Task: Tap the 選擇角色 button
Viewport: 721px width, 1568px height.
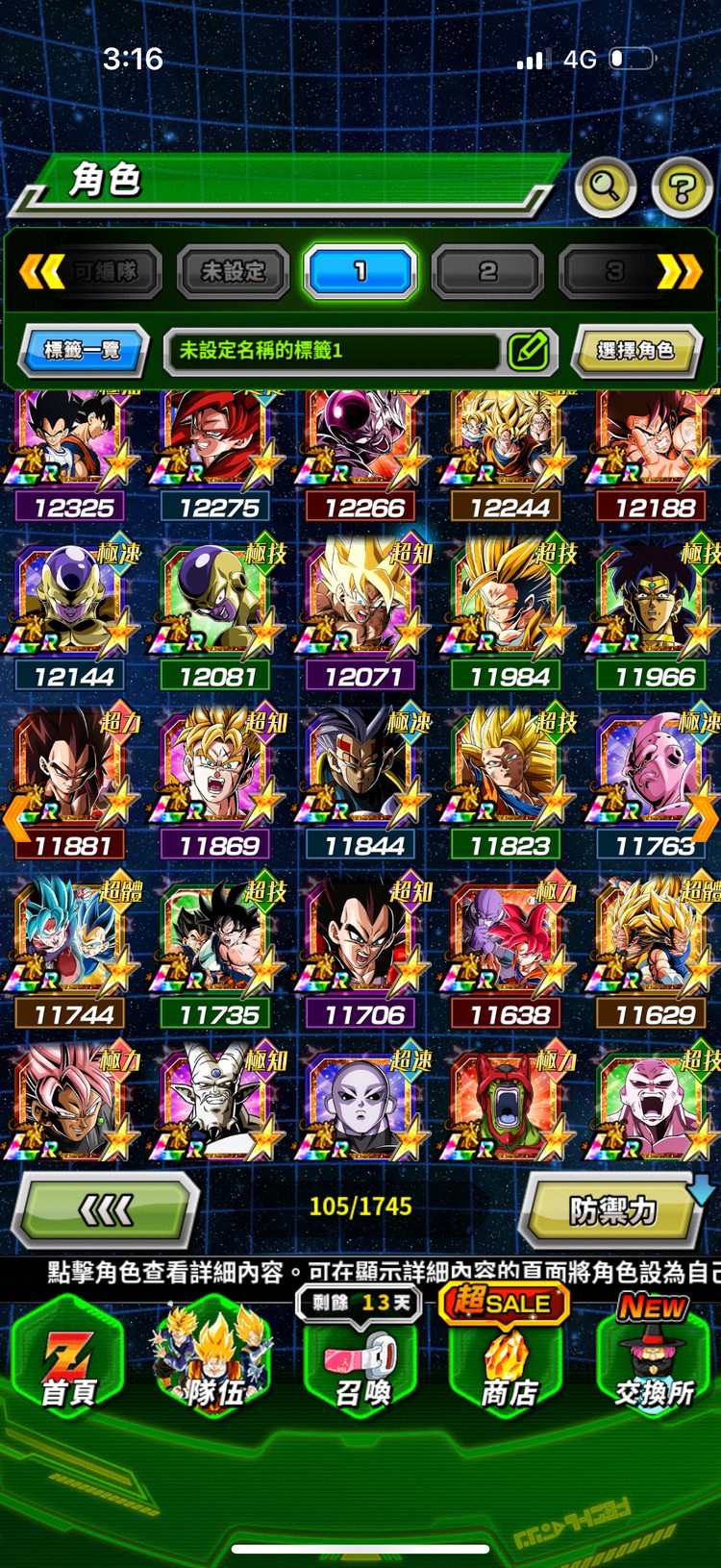Action: [x=635, y=350]
